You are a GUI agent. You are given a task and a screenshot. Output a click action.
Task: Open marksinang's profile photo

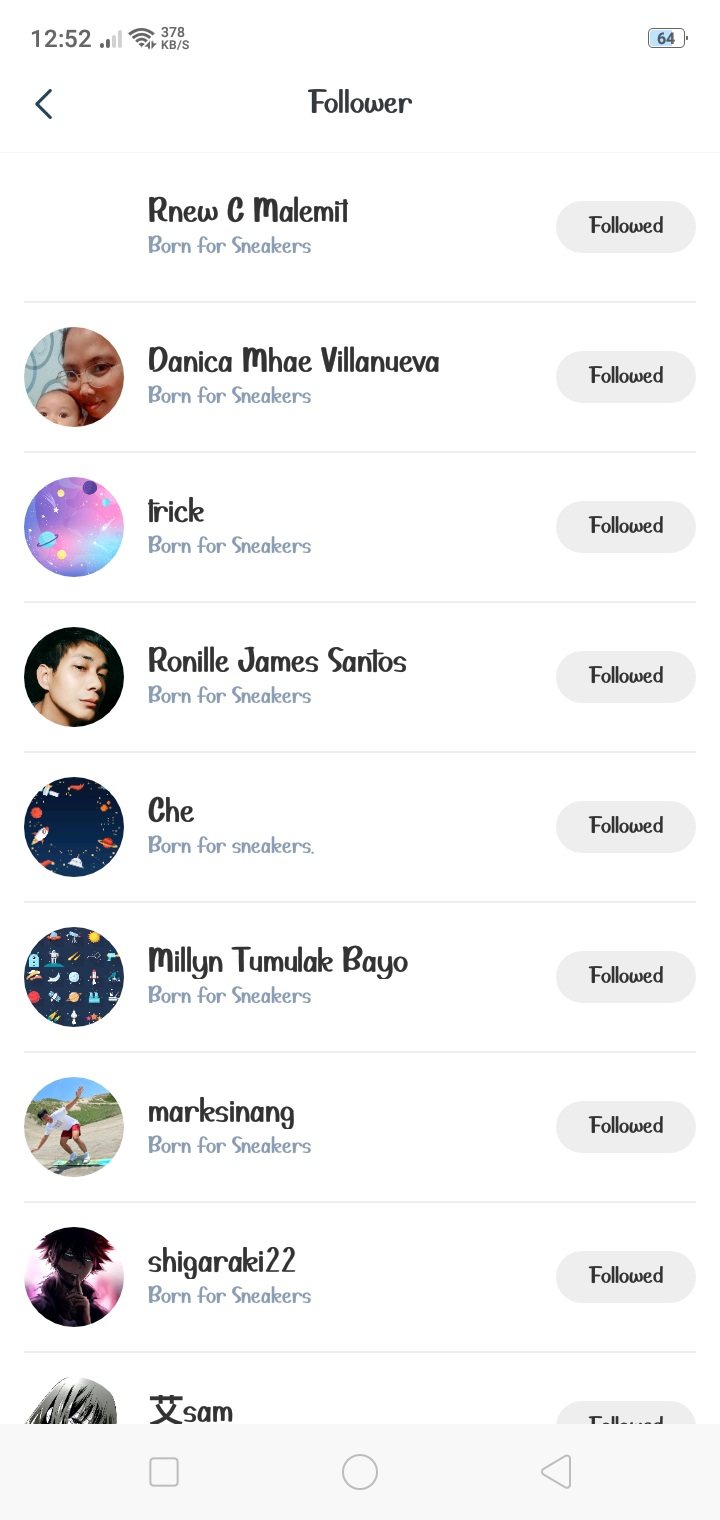(x=74, y=1127)
